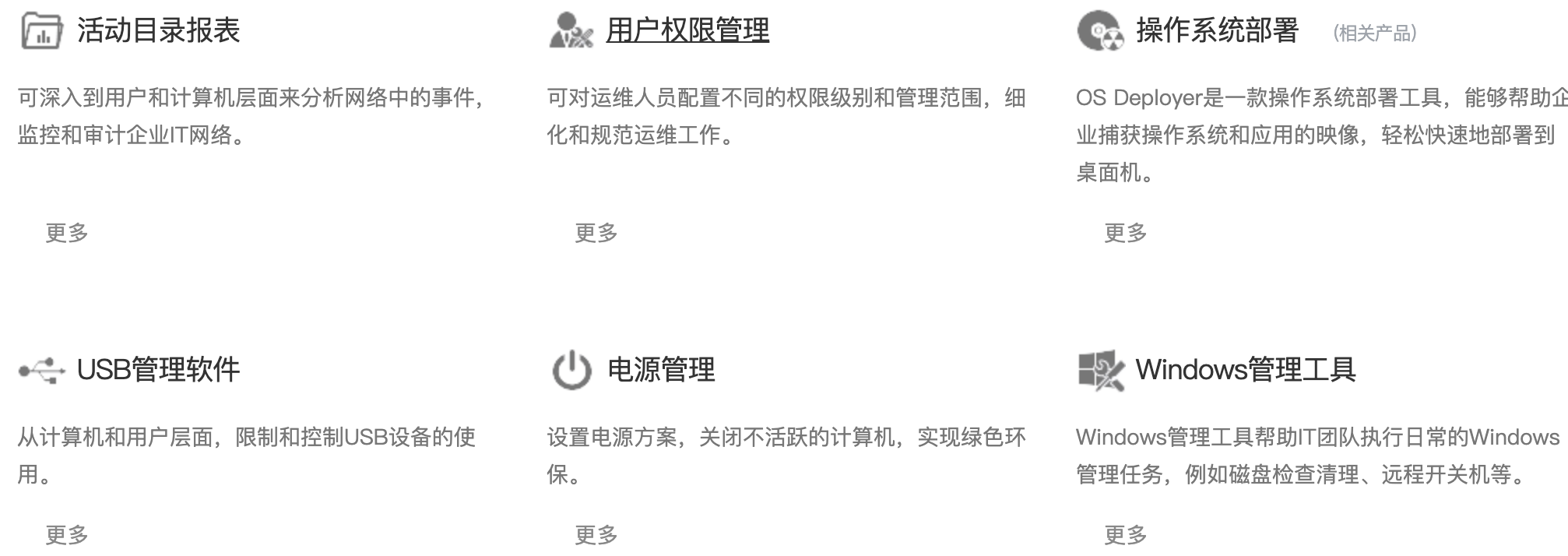
Task: Tap 更多 under 用户权限管理
Action: 596,233
